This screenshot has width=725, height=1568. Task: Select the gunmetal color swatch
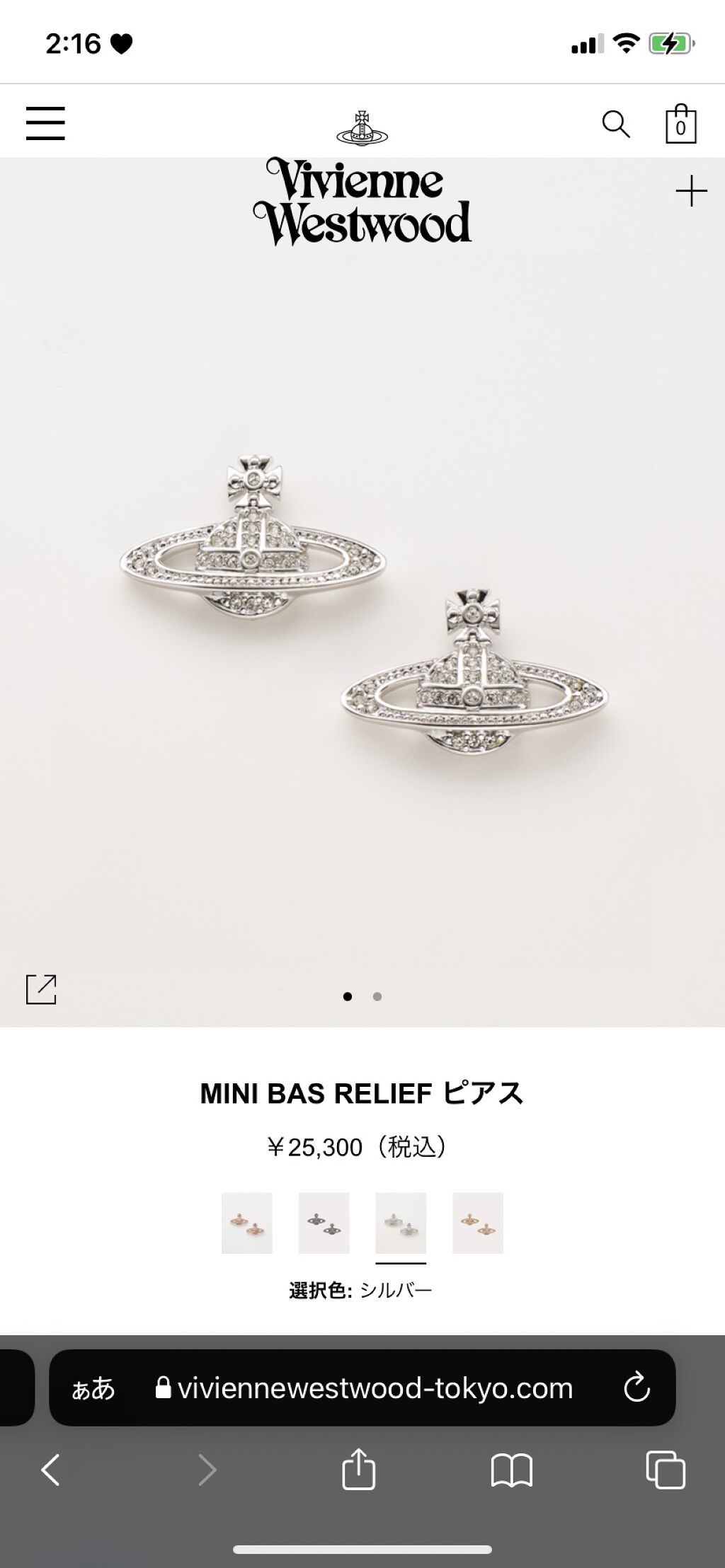click(324, 1223)
